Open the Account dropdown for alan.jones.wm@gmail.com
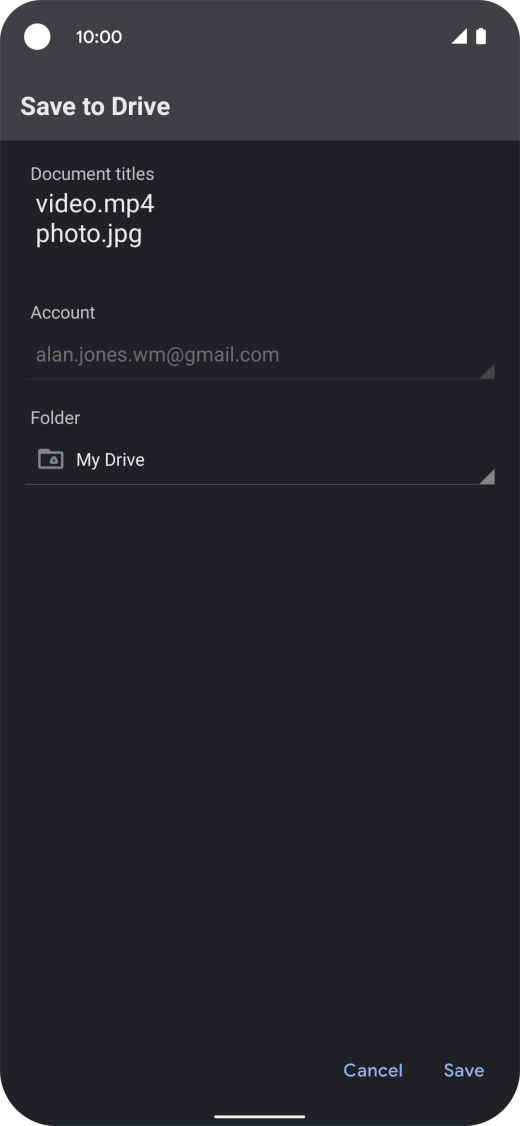Image resolution: width=520 pixels, height=1126 pixels. point(259,355)
